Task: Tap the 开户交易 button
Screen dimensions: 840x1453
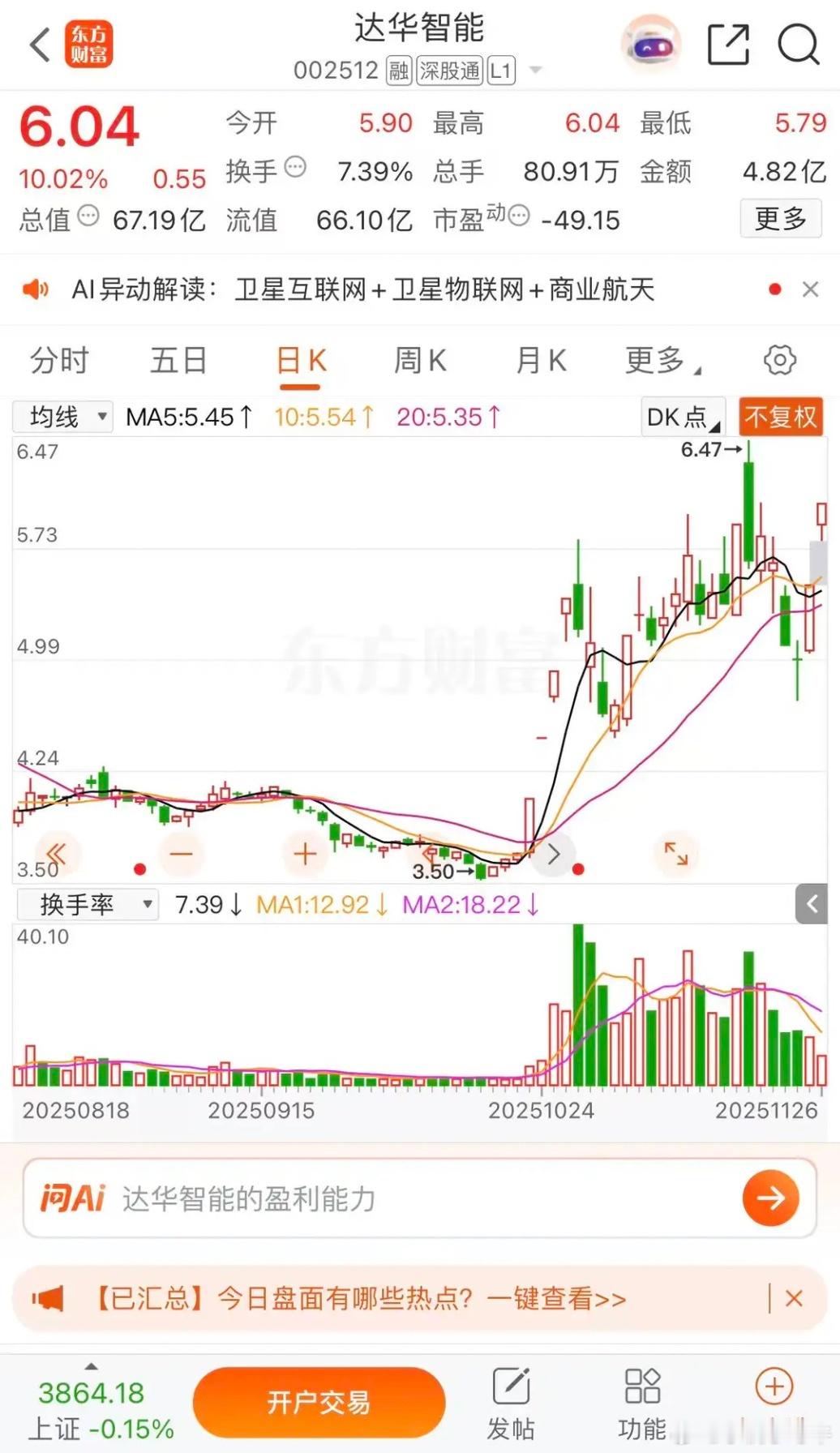Action: (319, 1402)
